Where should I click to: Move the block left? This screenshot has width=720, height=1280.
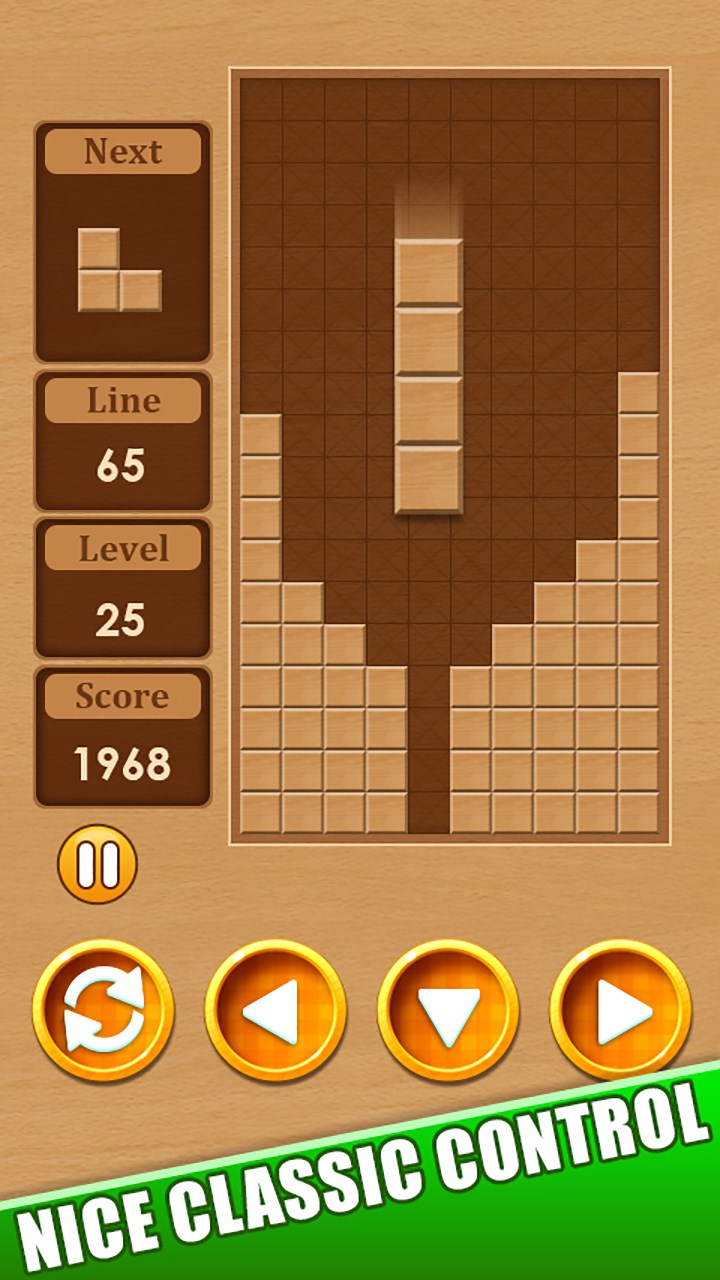275,1010
